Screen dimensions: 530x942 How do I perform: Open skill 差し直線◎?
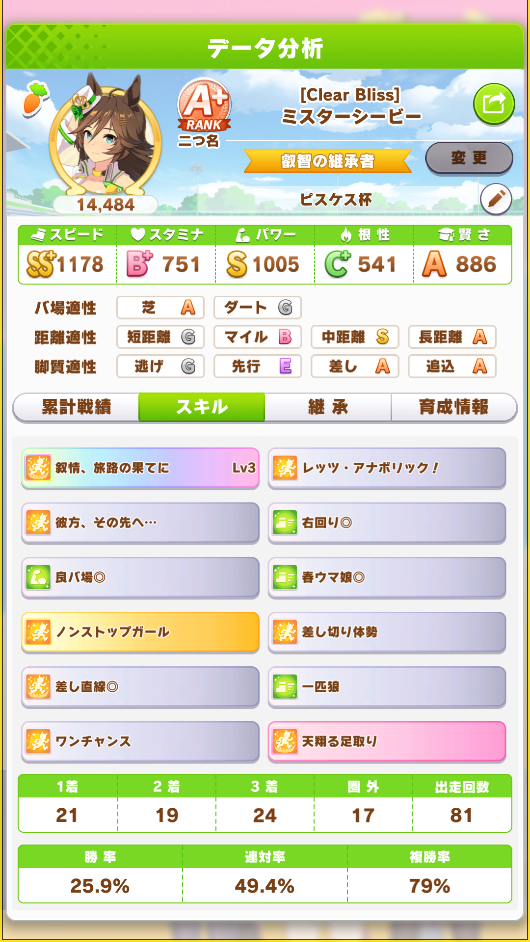tap(140, 687)
